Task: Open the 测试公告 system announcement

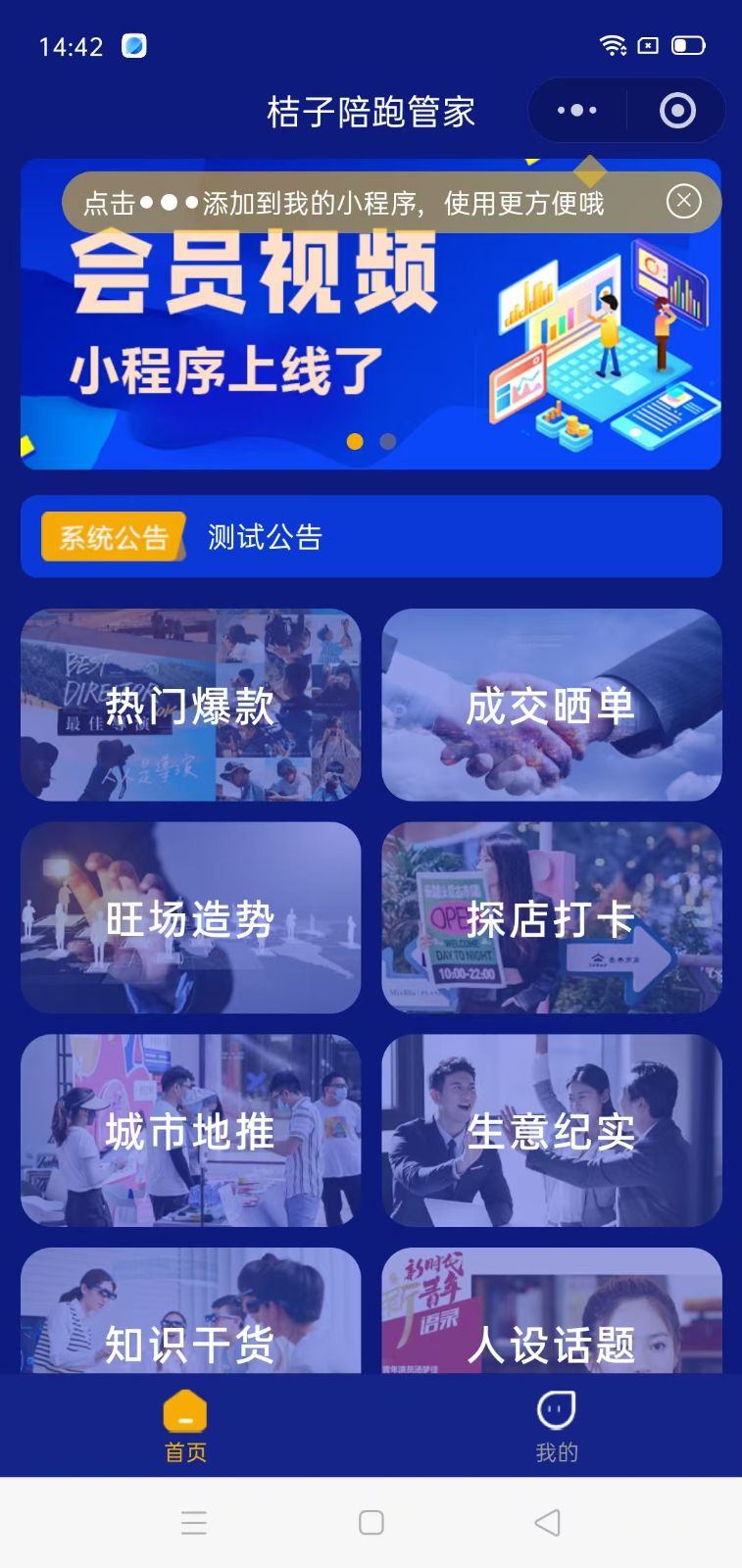Action: pyautogui.click(x=371, y=537)
